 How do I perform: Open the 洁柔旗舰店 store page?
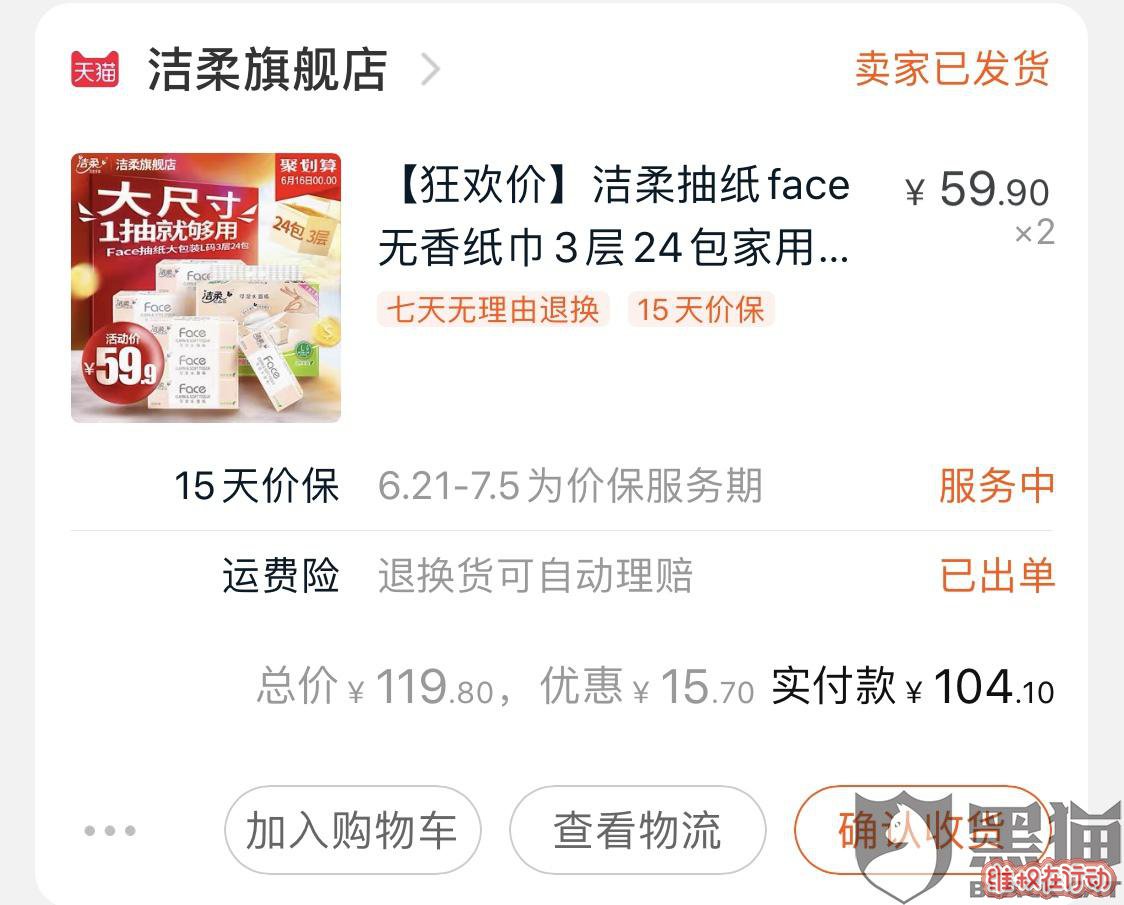(267, 70)
